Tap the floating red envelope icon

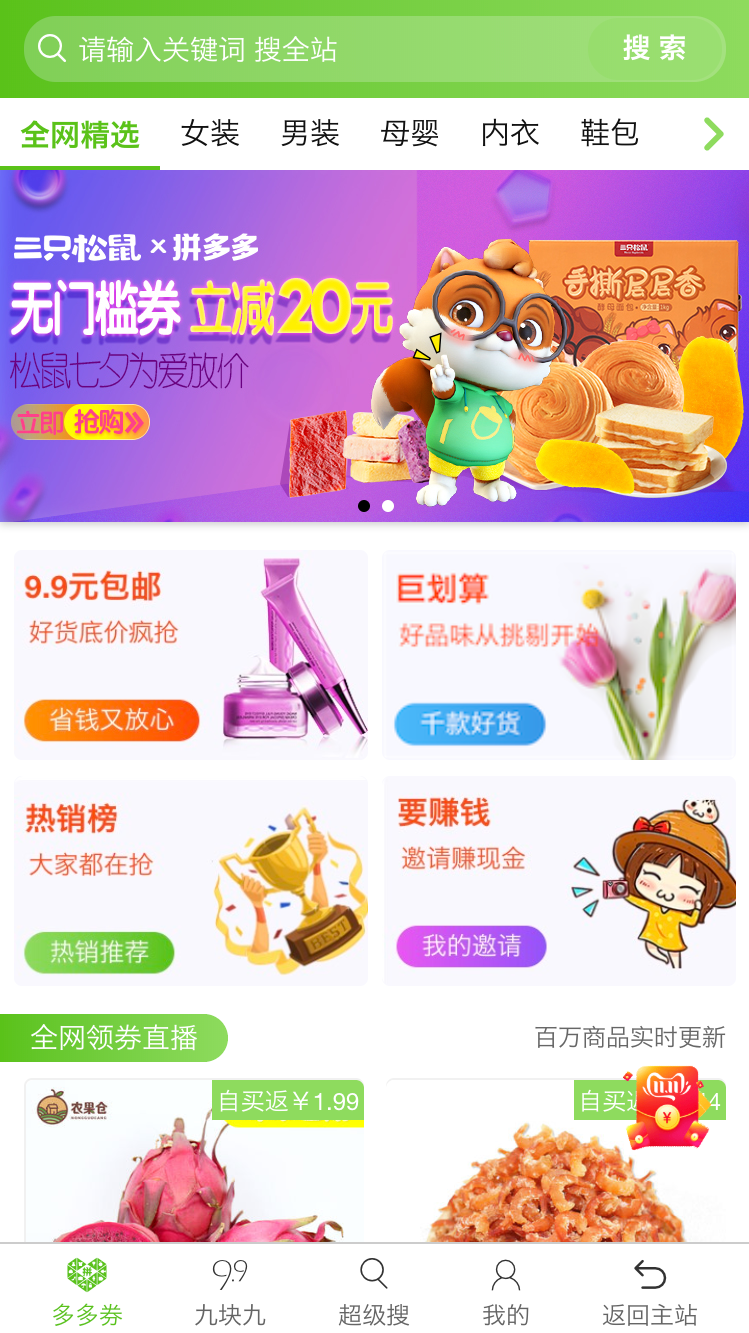coord(668,1108)
